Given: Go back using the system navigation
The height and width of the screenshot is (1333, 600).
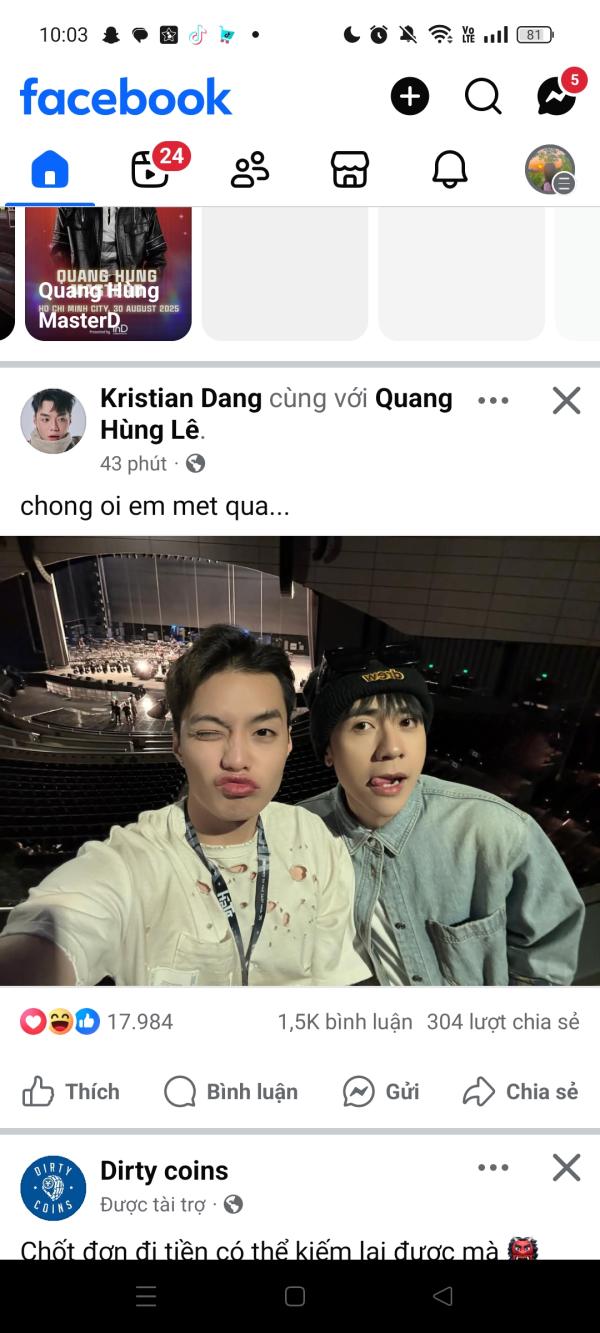Looking at the screenshot, I should click(x=443, y=1296).
